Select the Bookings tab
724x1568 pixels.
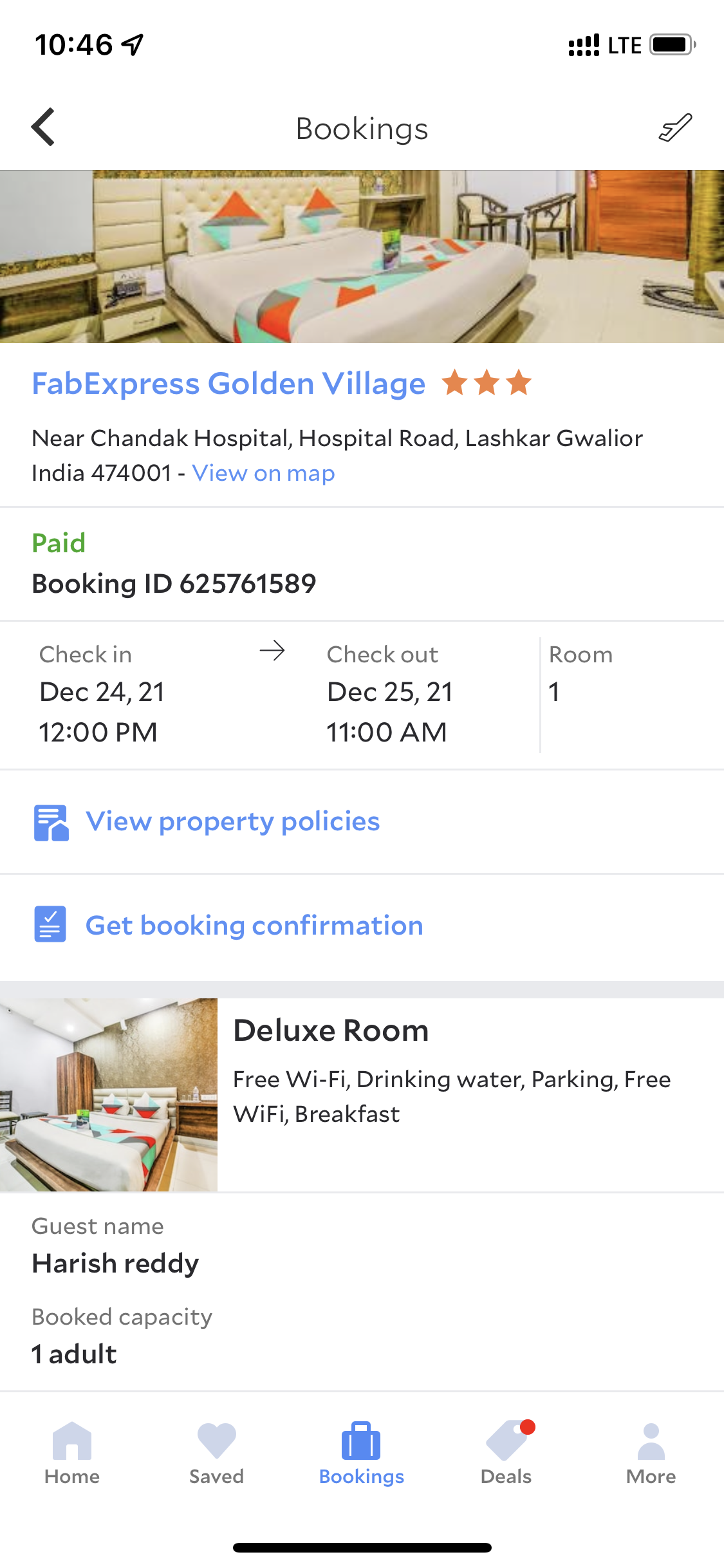pyautogui.click(x=362, y=1453)
